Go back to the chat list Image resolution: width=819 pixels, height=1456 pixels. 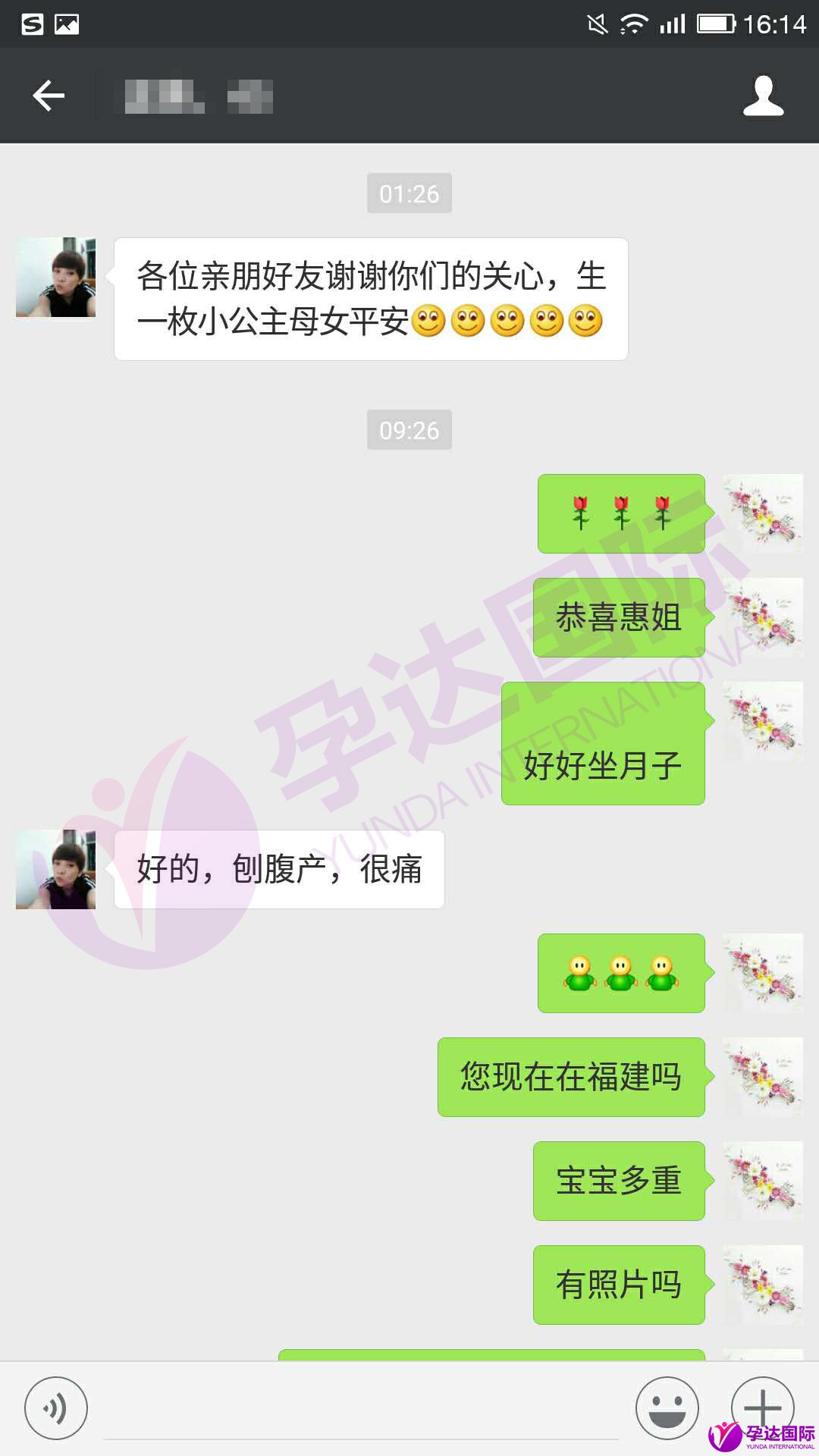[49, 96]
